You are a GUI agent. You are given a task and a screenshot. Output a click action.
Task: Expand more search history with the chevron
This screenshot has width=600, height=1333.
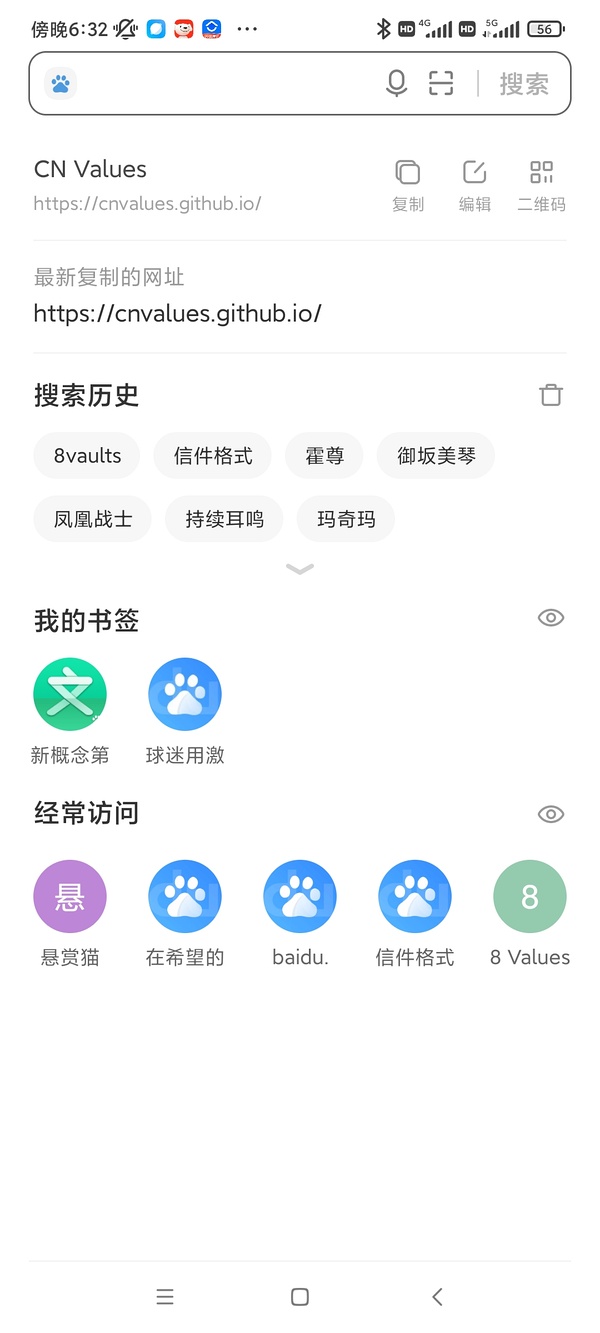pos(300,569)
